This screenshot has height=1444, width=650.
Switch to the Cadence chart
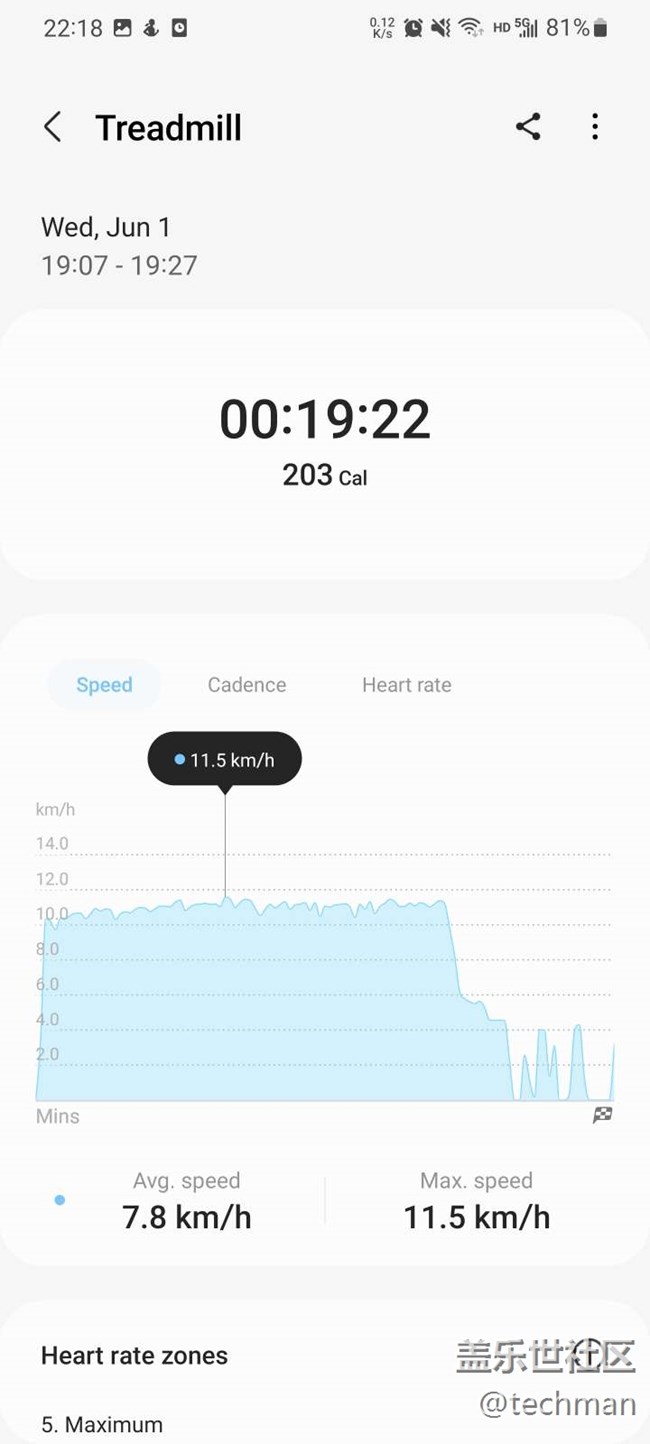247,685
